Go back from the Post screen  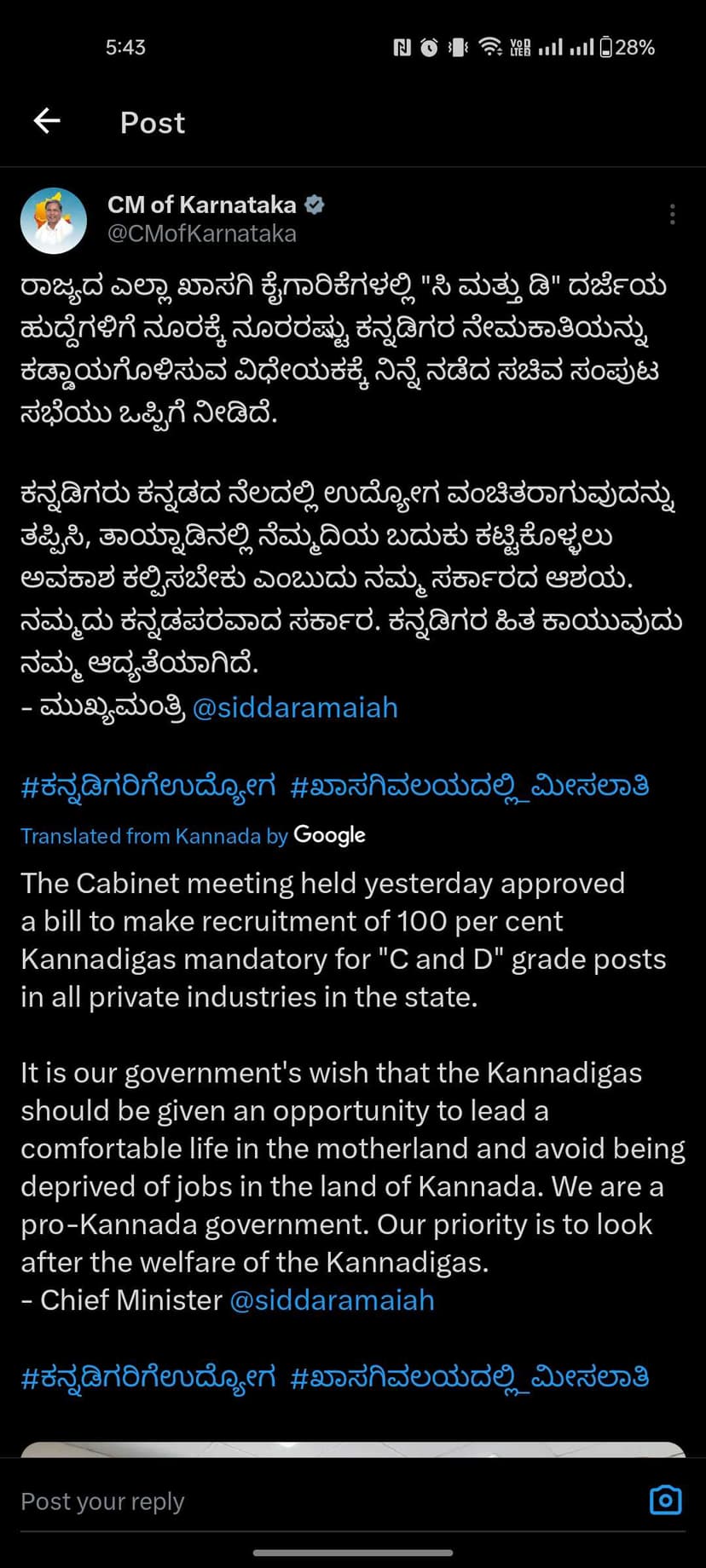pyautogui.click(x=47, y=122)
